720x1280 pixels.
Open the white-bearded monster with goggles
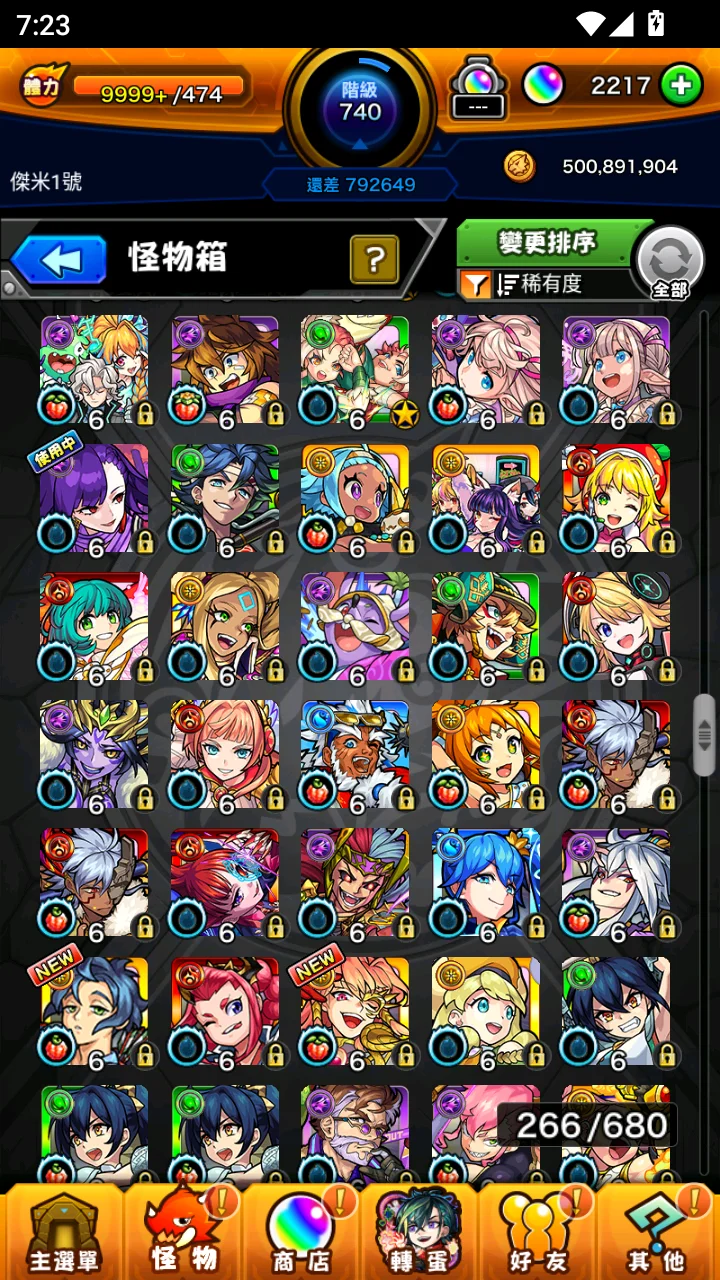click(x=355, y=754)
